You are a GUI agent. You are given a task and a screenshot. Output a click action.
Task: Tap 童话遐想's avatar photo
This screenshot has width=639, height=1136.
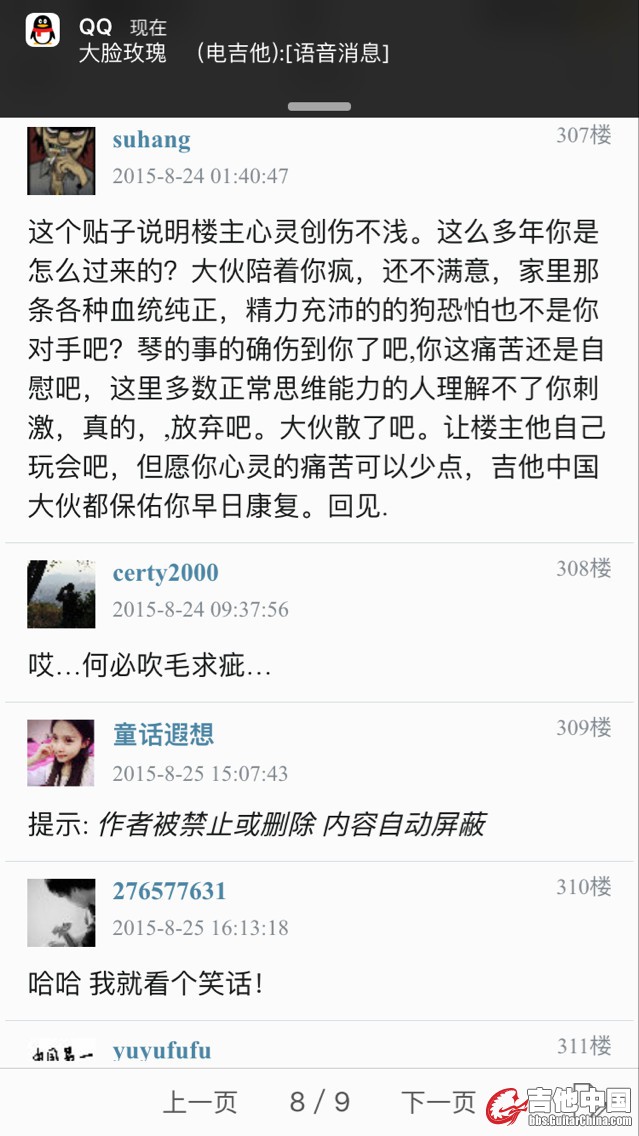click(x=61, y=753)
